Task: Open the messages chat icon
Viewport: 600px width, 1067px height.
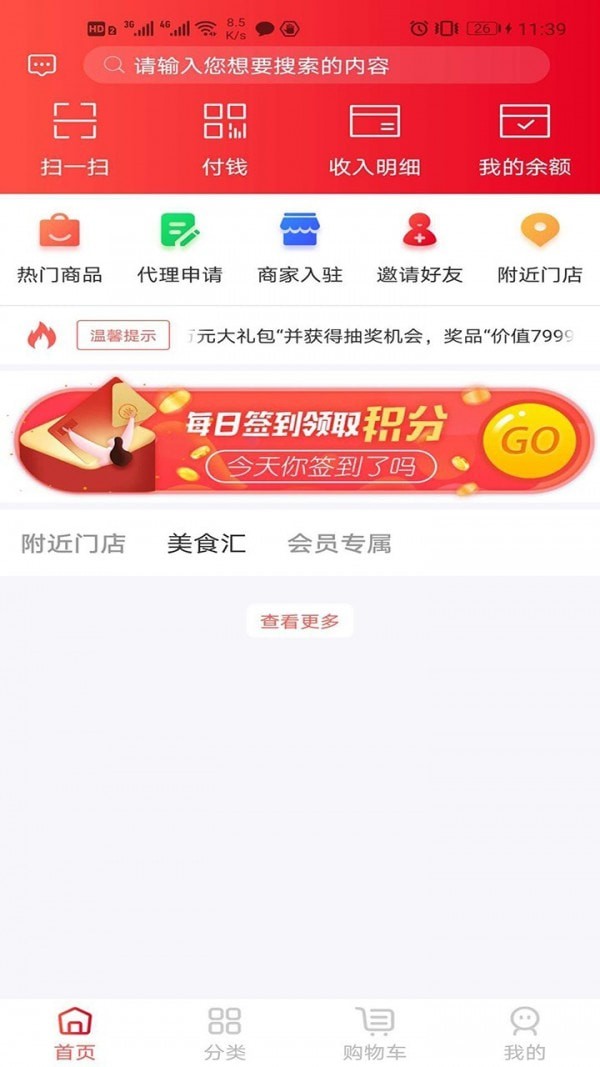Action: tap(42, 66)
